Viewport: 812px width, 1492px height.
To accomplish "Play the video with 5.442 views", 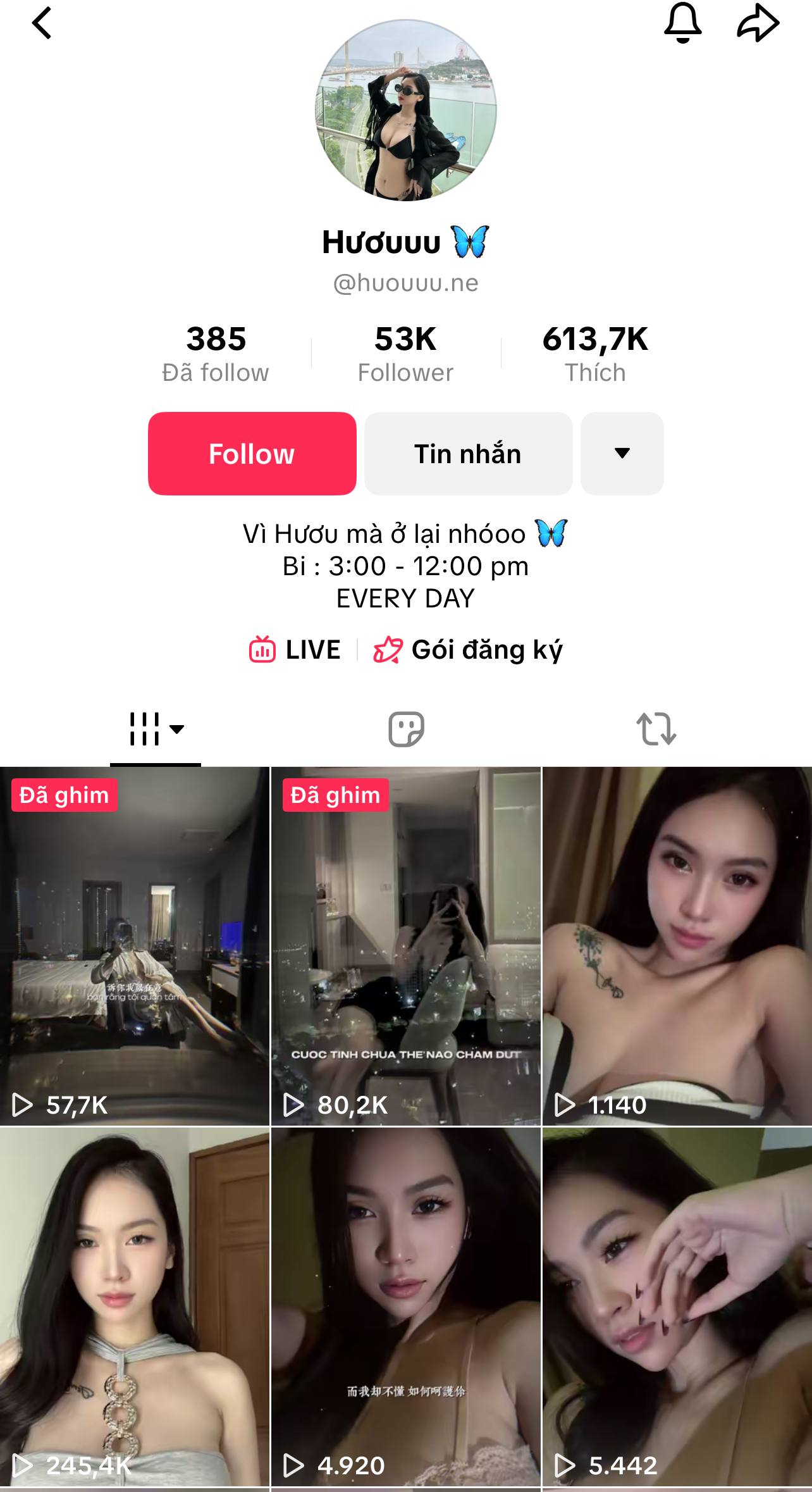I will click(677, 1306).
